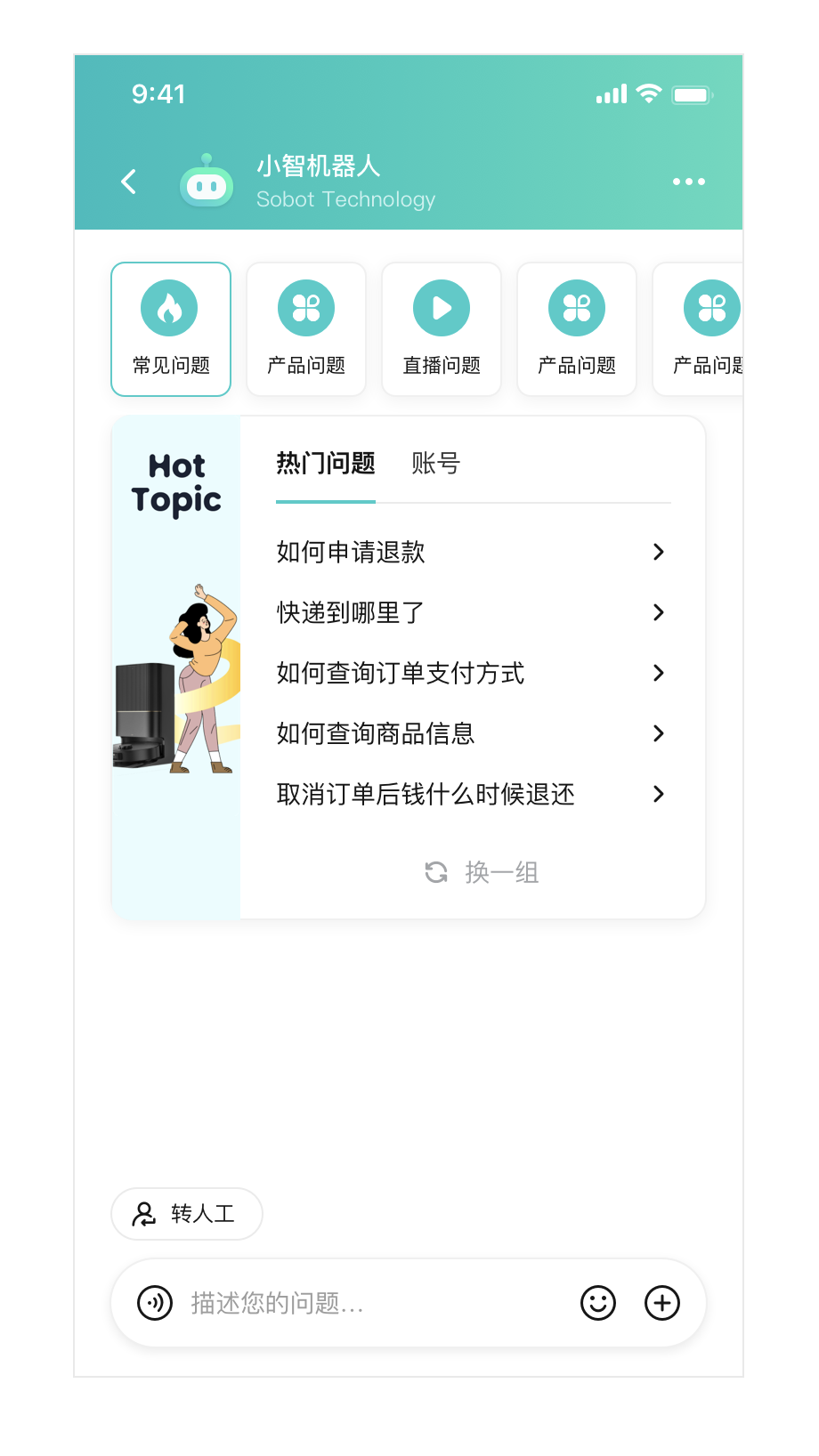
Task: Tap the plus icon for attachments
Action: click(661, 1302)
